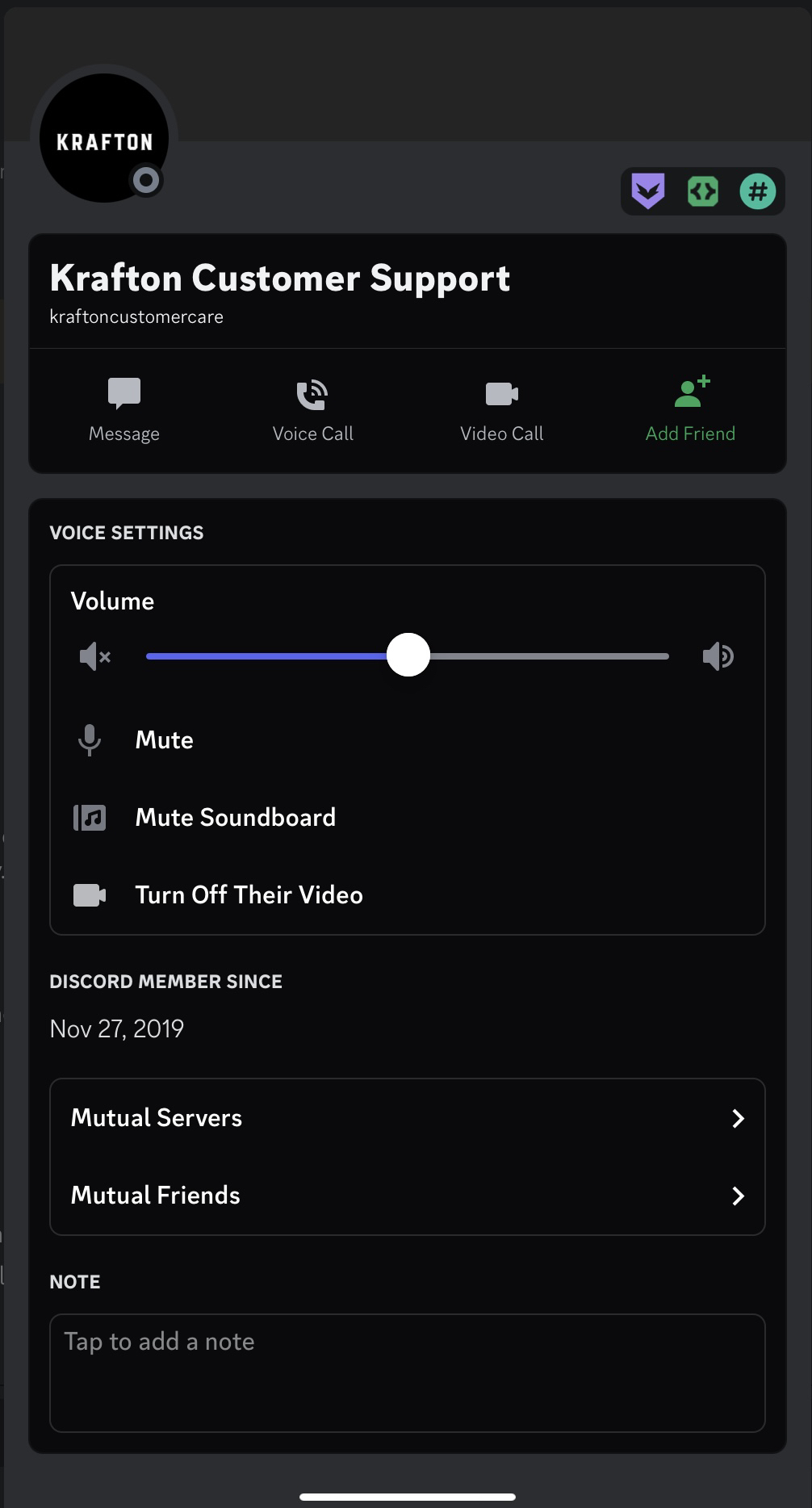Tap the purple HypeSquad badge
This screenshot has height=1508, width=812.
648,191
